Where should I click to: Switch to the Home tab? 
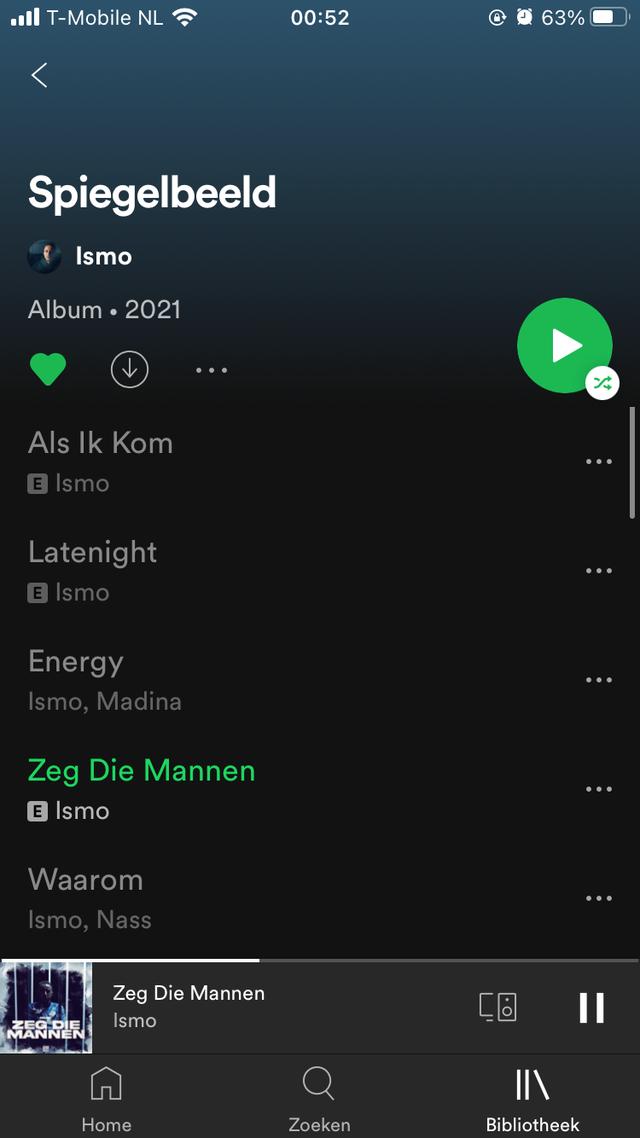[106, 1098]
